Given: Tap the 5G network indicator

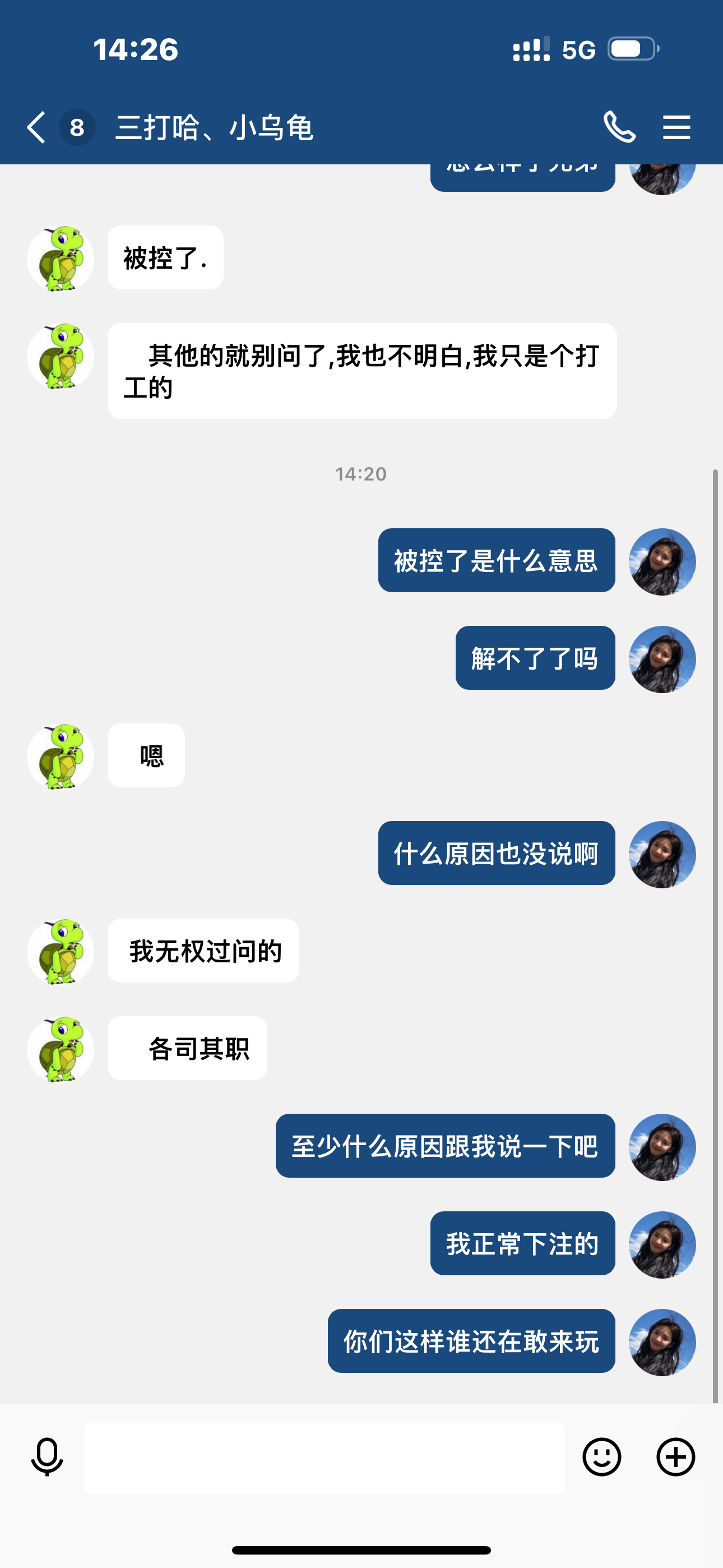Looking at the screenshot, I should 578,50.
